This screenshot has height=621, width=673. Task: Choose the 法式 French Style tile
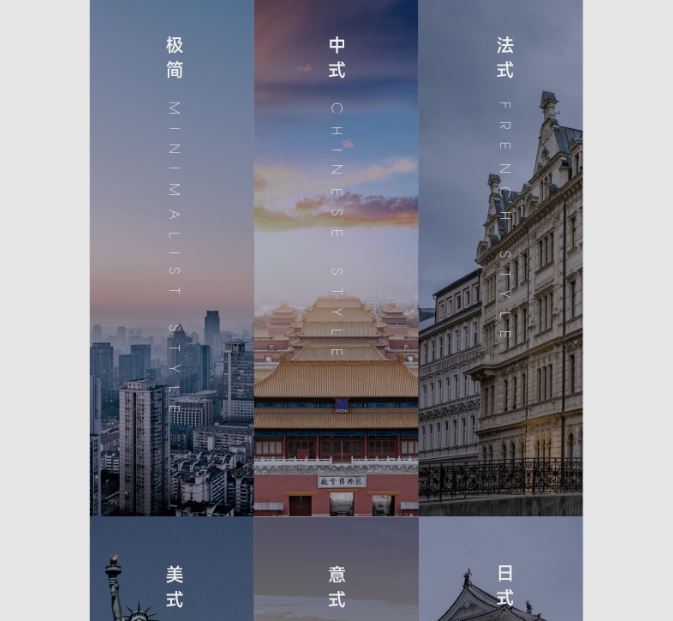click(500, 257)
